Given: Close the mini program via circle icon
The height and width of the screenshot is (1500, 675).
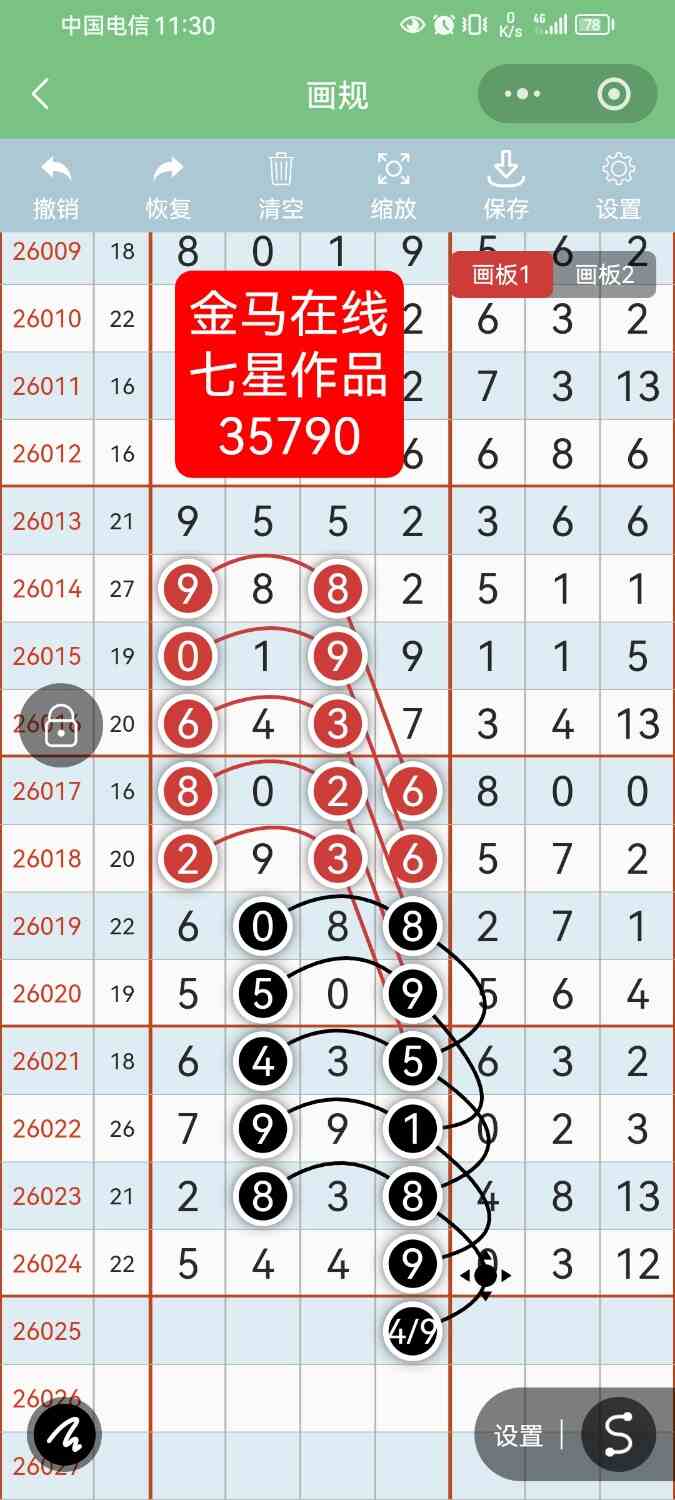Looking at the screenshot, I should point(613,95).
